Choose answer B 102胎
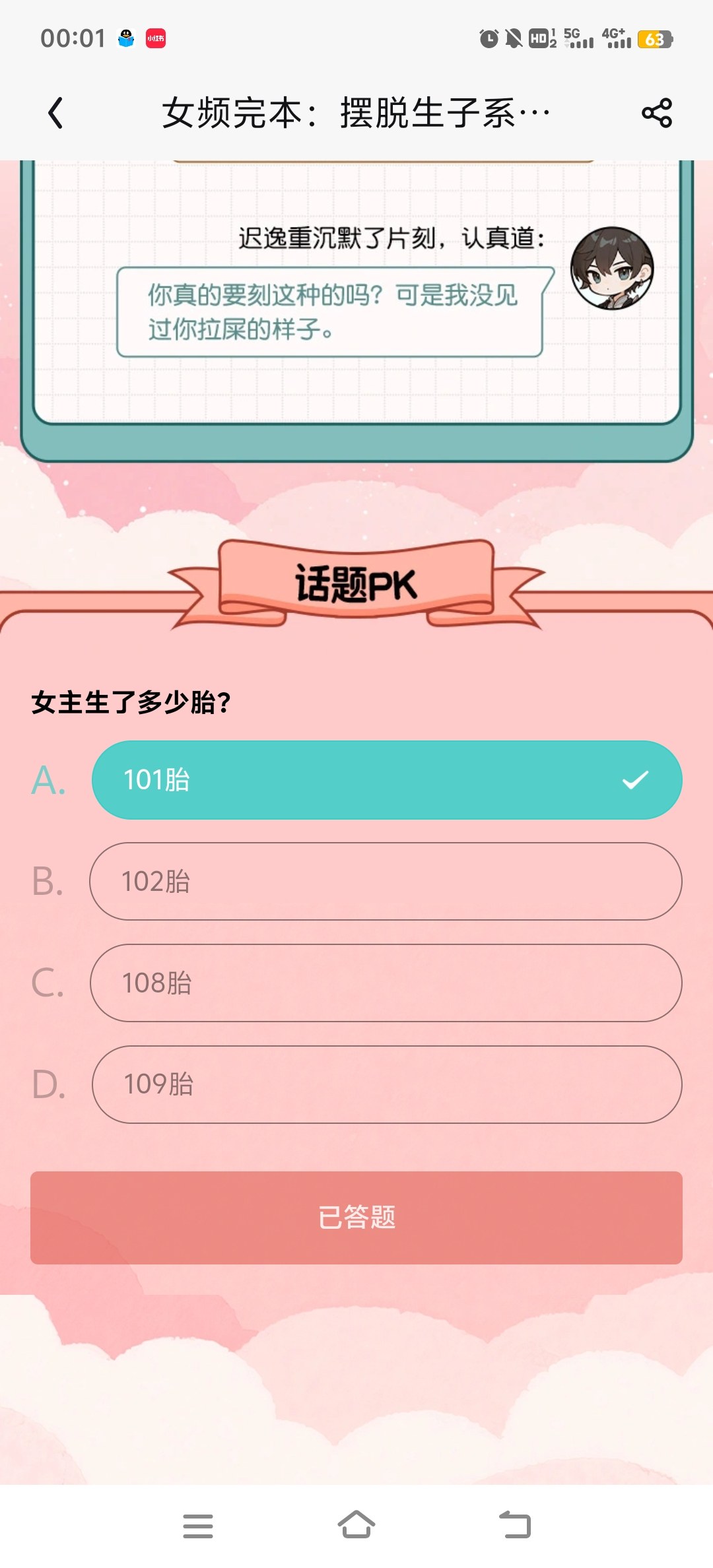Screen dimensions: 713x1568 coord(386,882)
